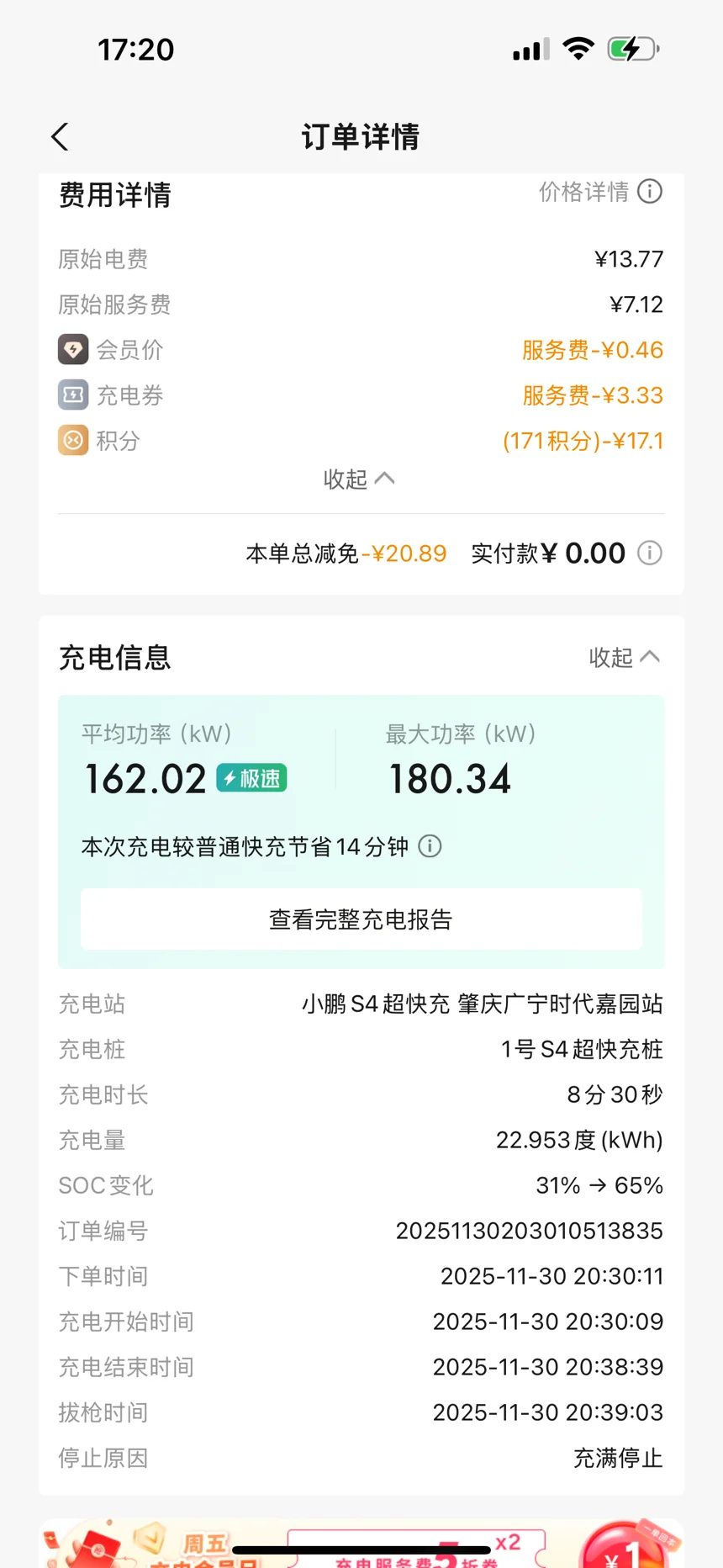
Task: Open 价格详情 price details info
Action: coord(600,192)
